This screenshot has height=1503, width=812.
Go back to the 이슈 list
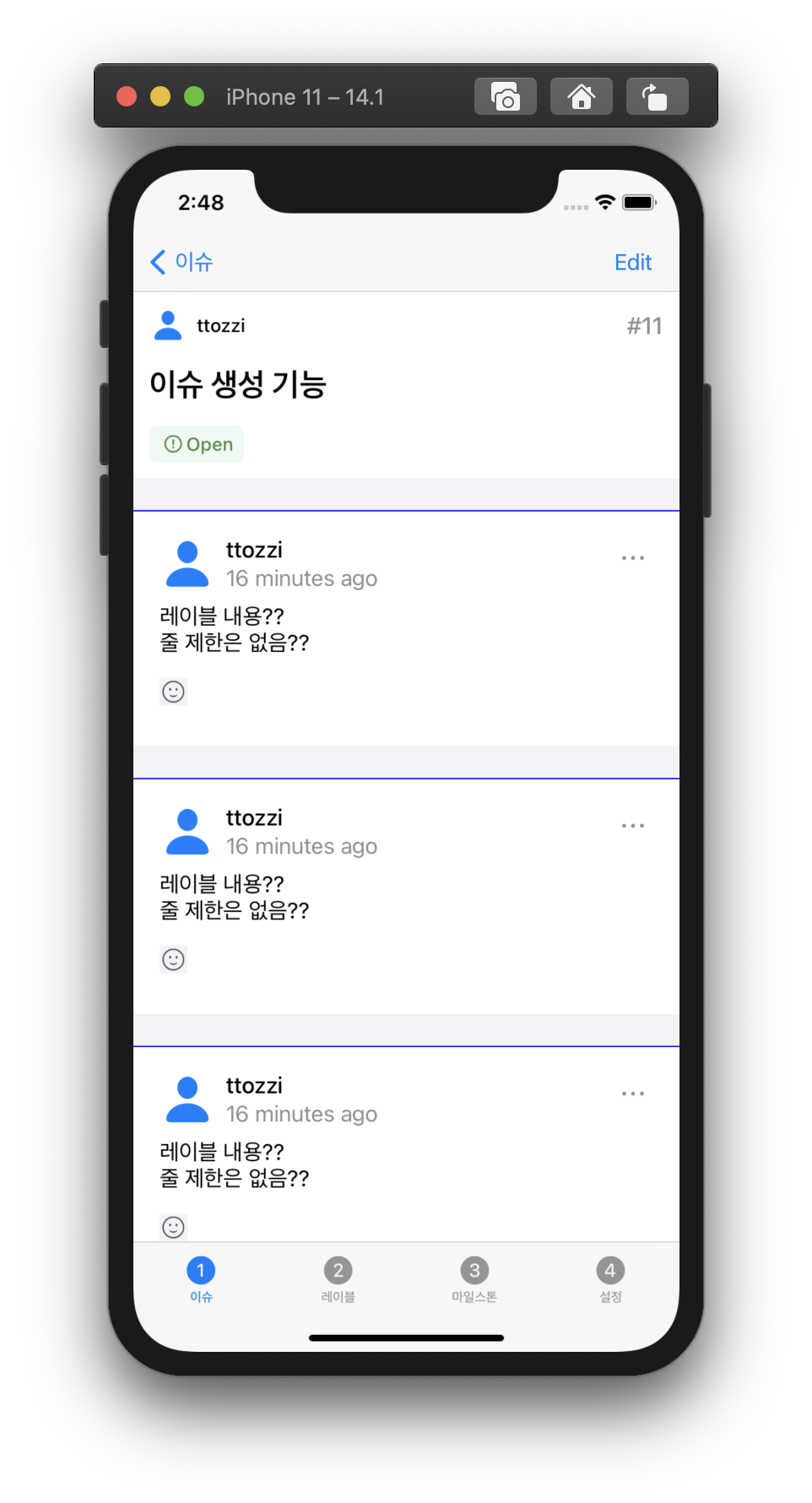coord(181,262)
